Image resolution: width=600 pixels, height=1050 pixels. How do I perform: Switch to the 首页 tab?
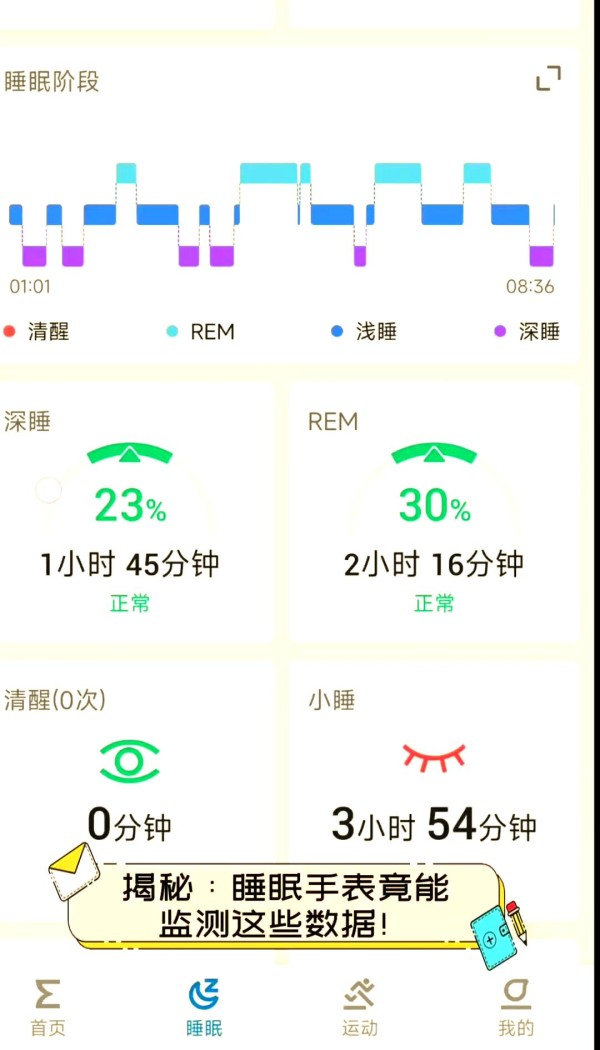click(47, 1006)
